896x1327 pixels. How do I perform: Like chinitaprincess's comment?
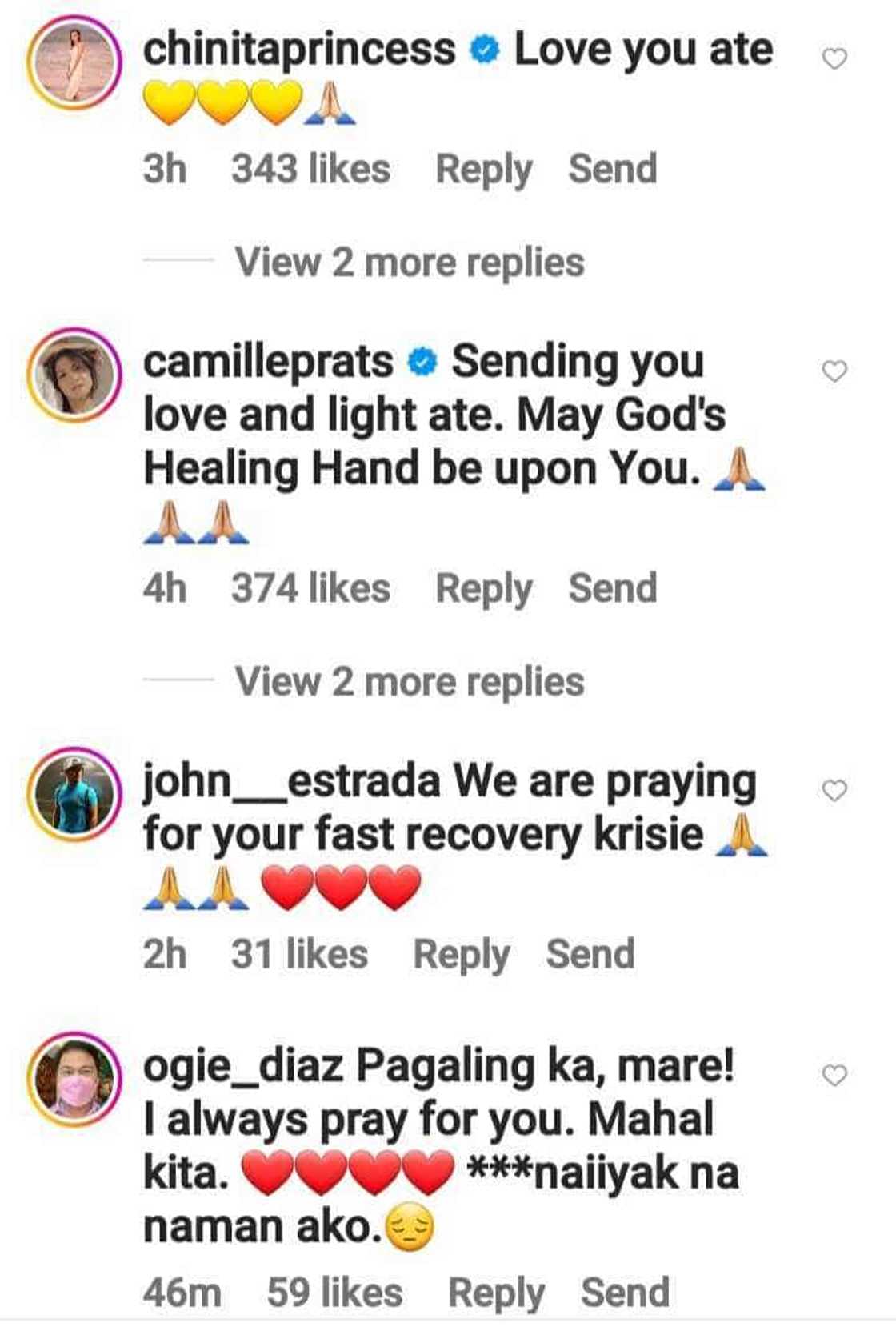[834, 58]
